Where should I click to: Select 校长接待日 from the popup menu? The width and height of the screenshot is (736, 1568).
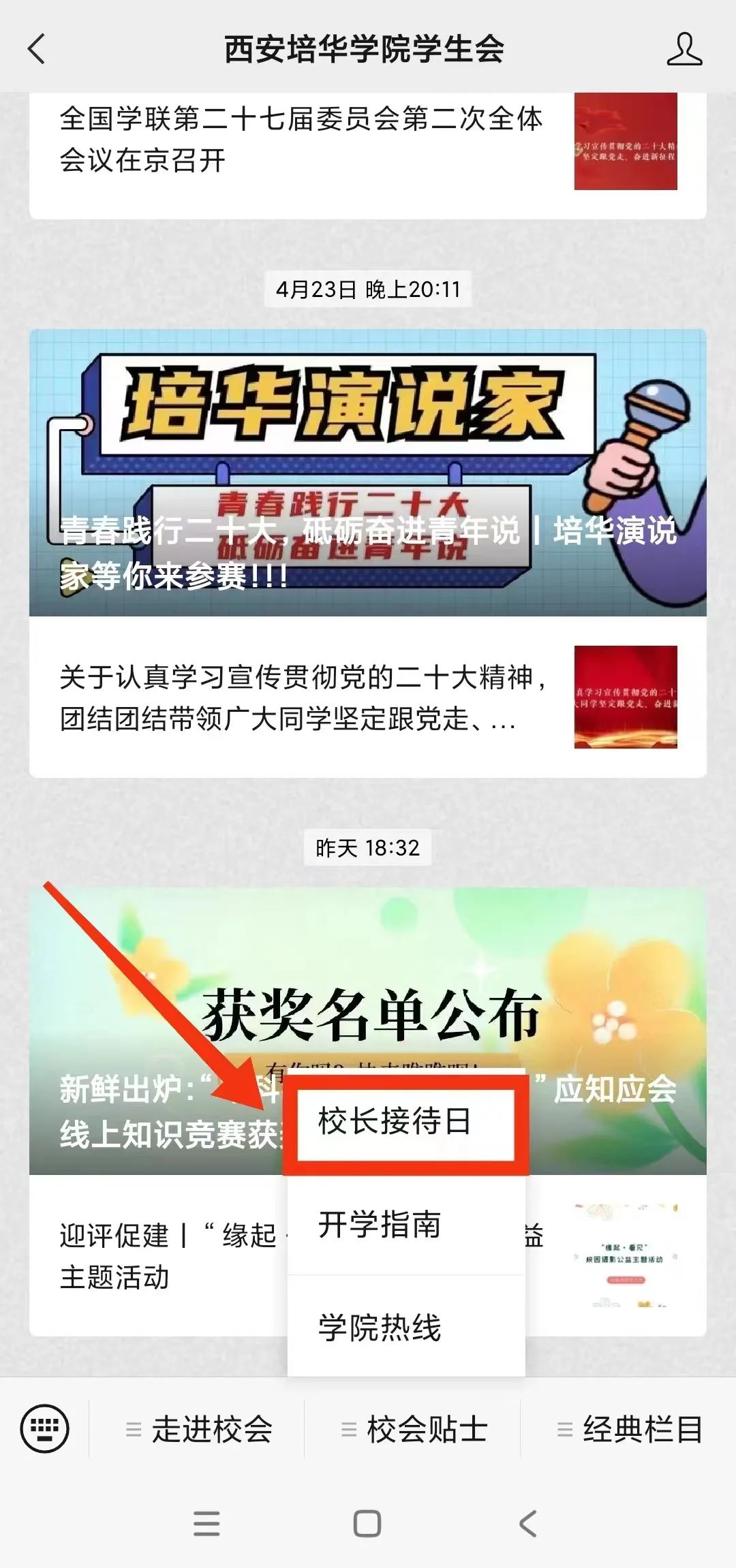(x=405, y=1122)
